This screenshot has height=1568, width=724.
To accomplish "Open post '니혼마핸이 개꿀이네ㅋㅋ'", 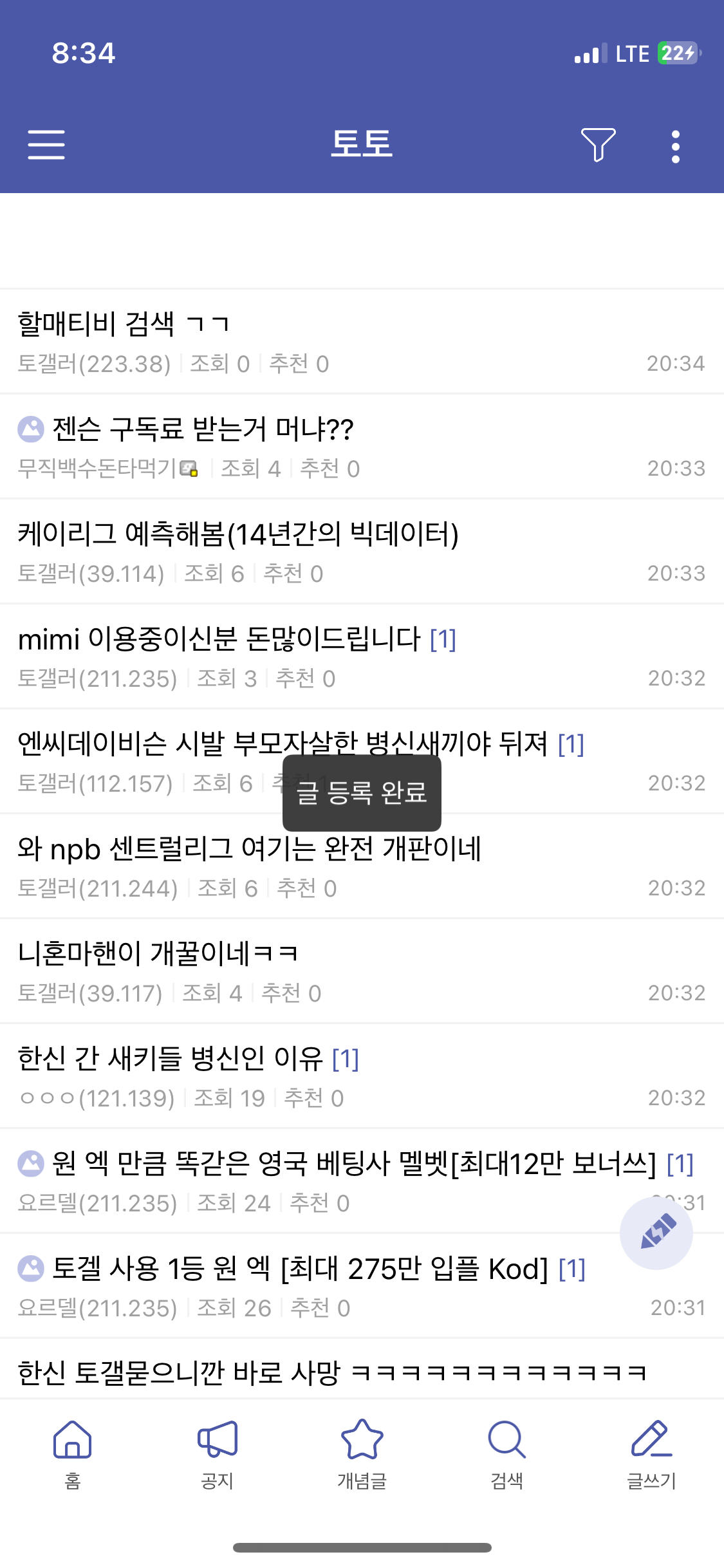I will pyautogui.click(x=158, y=953).
